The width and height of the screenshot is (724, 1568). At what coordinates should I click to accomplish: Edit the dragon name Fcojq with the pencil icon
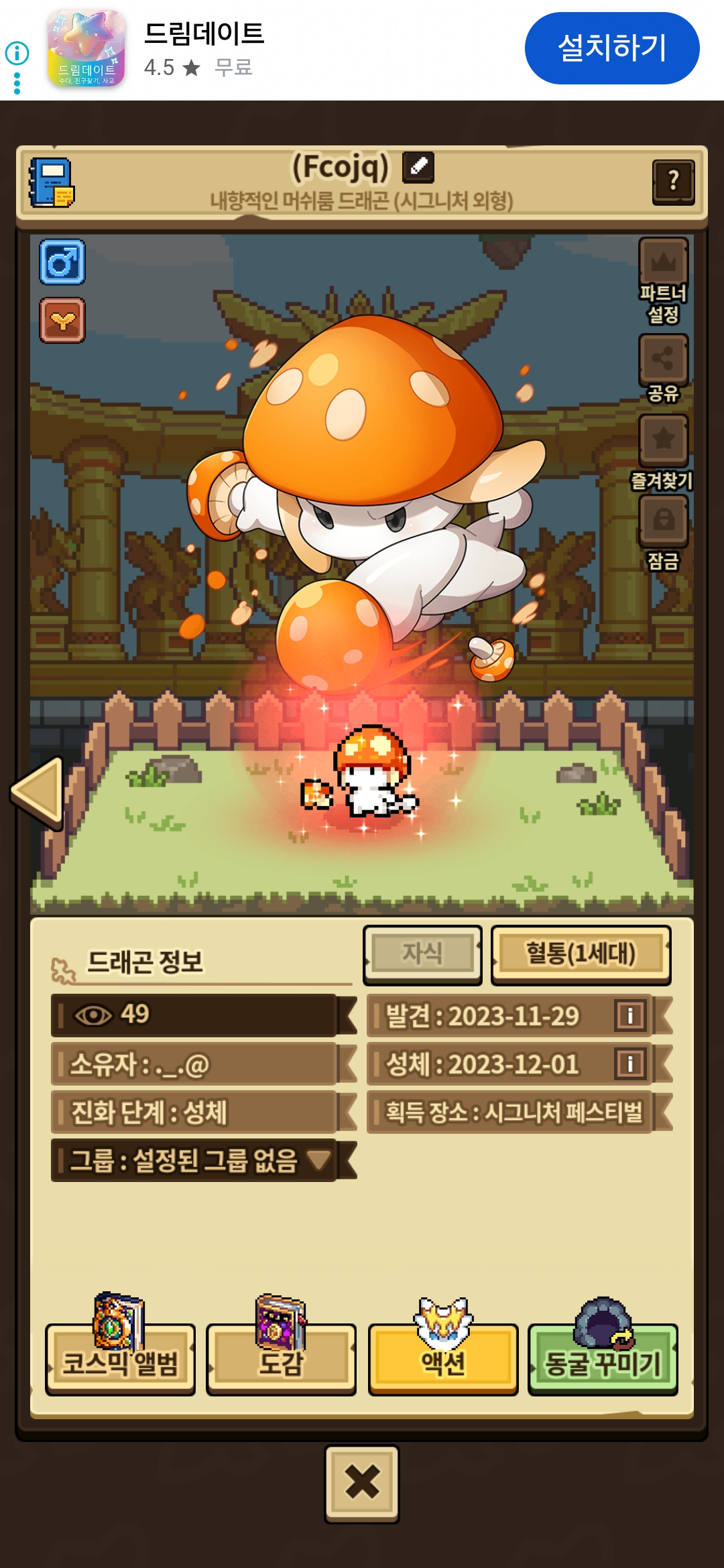(418, 167)
